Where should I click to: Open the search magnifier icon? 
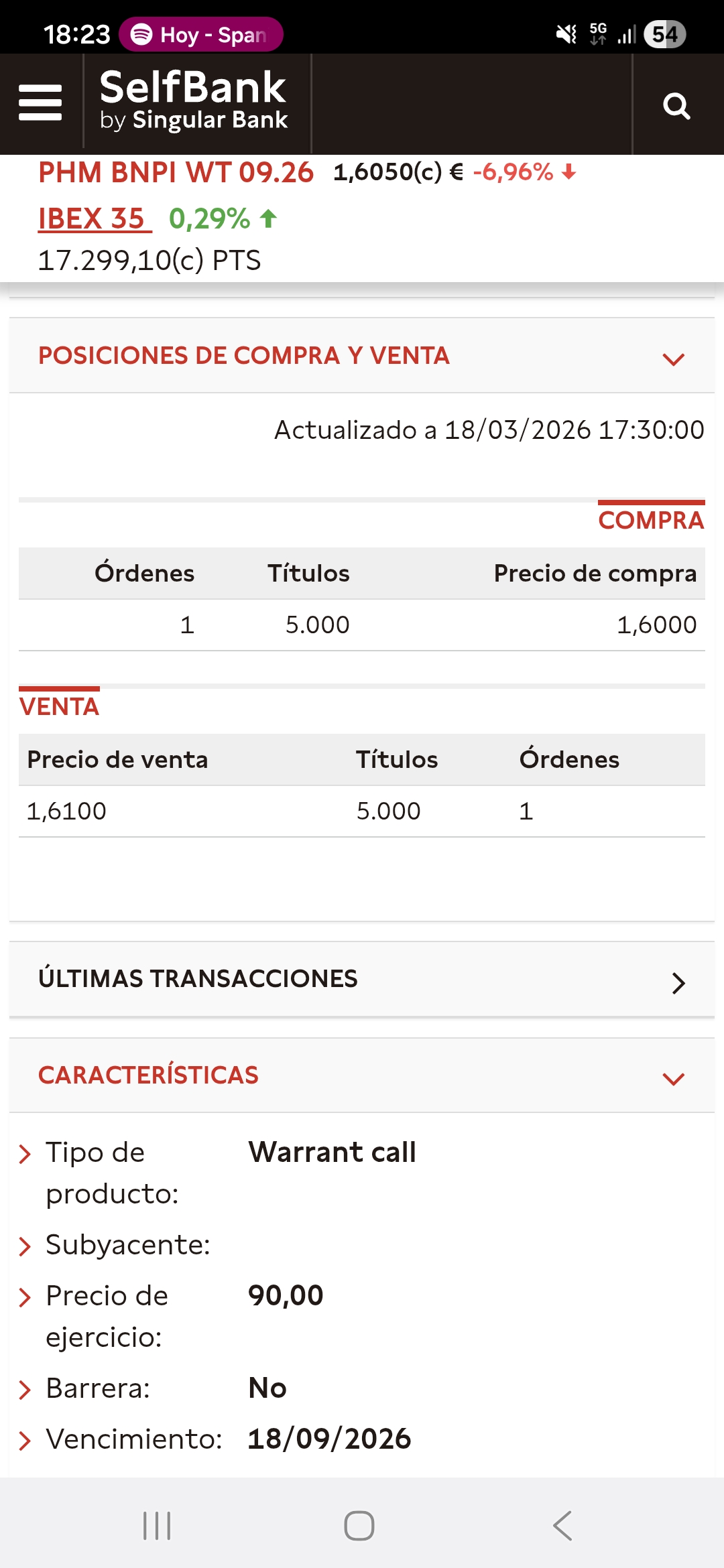676,106
